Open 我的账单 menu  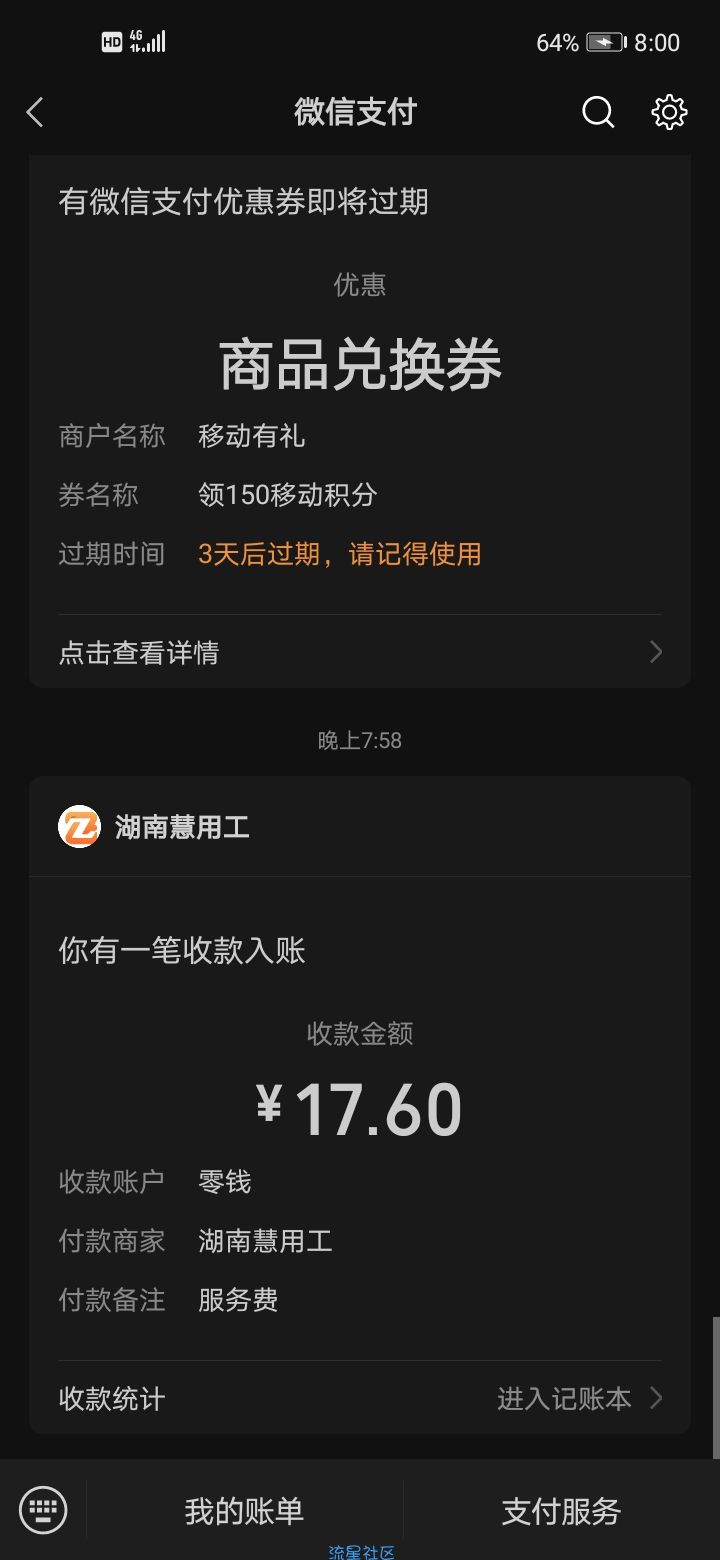click(x=244, y=1511)
